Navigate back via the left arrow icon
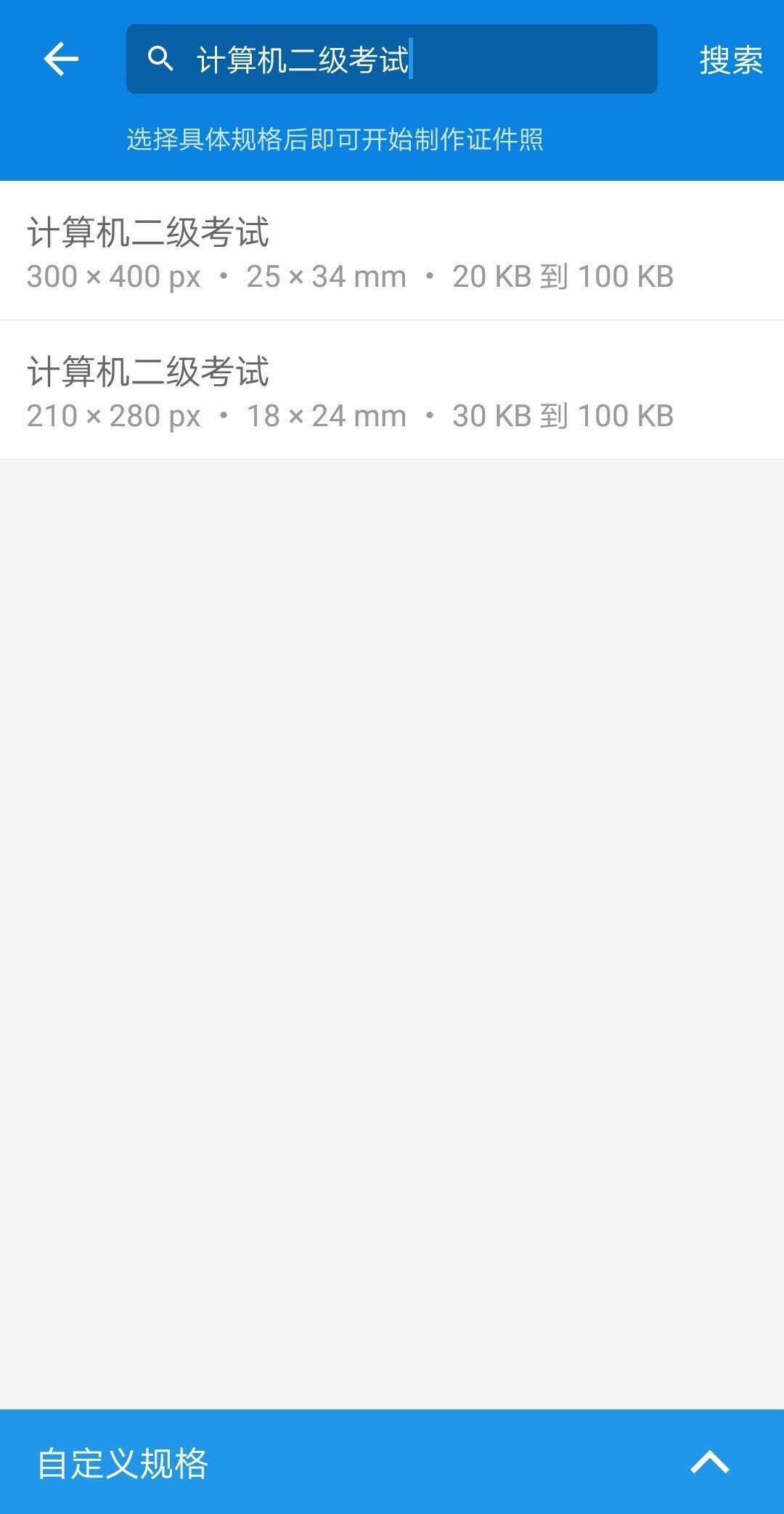This screenshot has height=1514, width=784. pos(61,58)
